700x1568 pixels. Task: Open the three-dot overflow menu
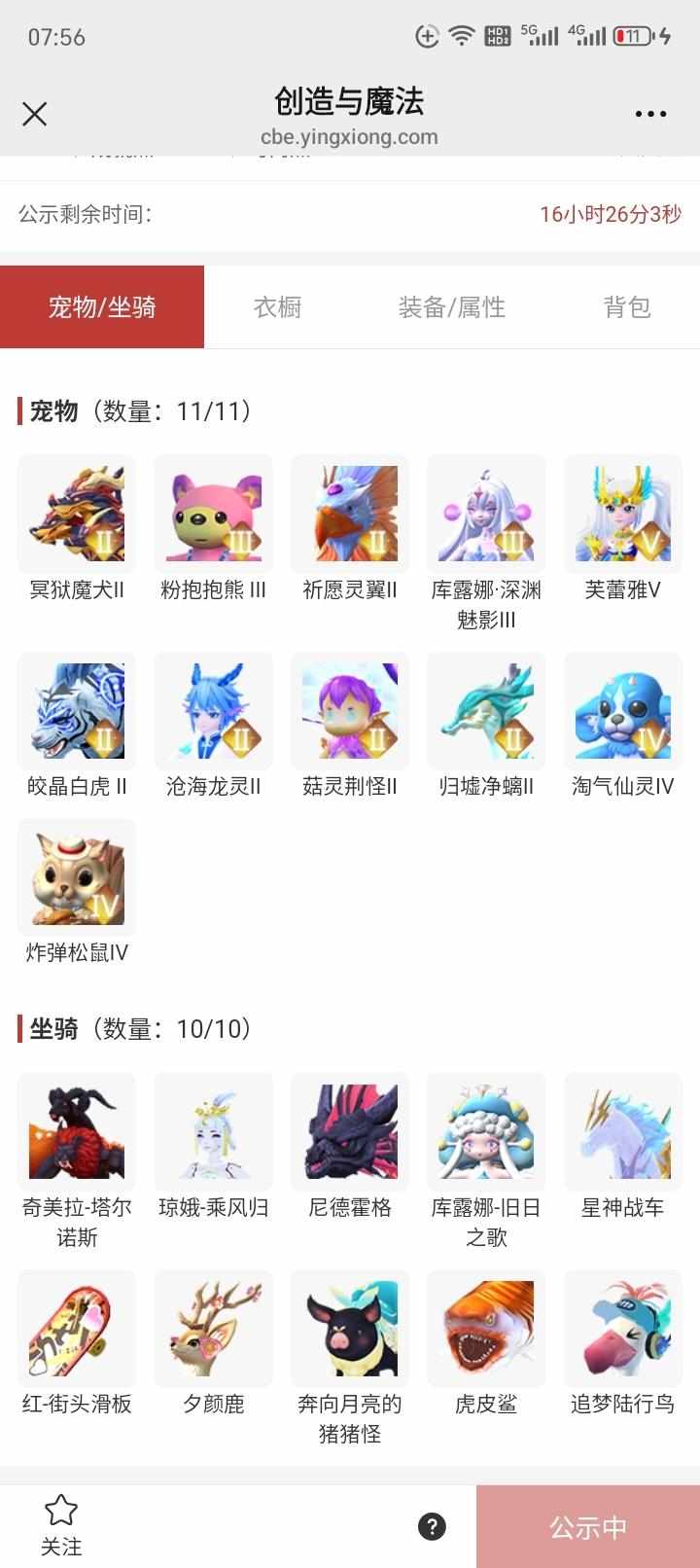click(650, 115)
